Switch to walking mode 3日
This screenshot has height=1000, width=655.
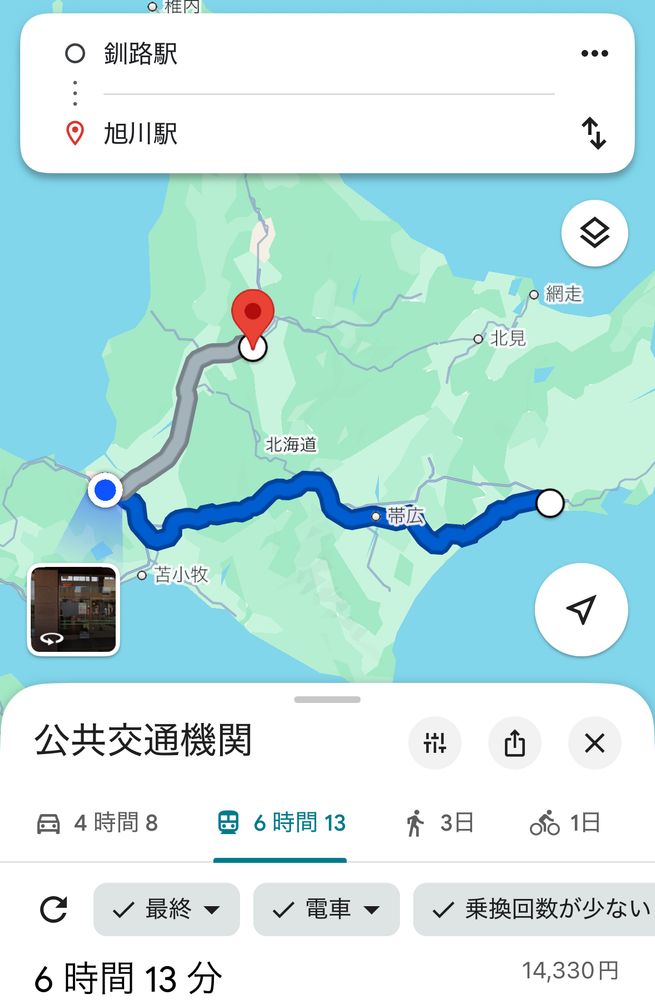[439, 823]
